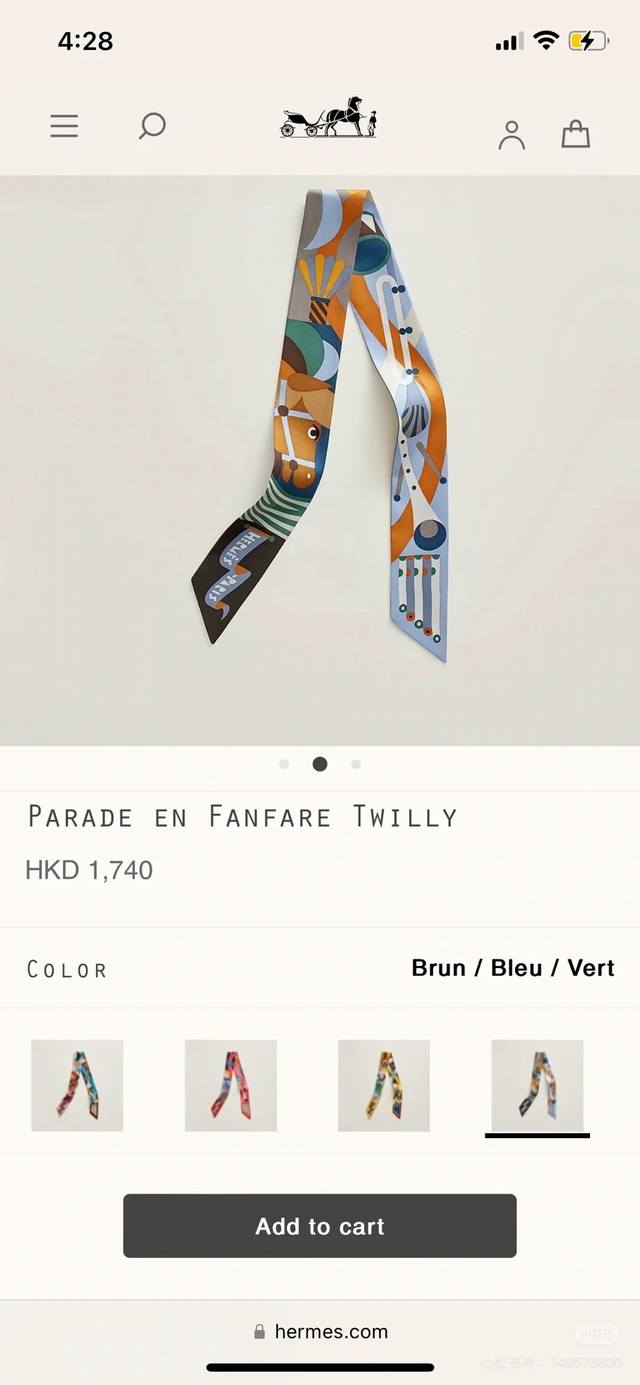
Task: Open the search magnifier
Action: coord(151,126)
